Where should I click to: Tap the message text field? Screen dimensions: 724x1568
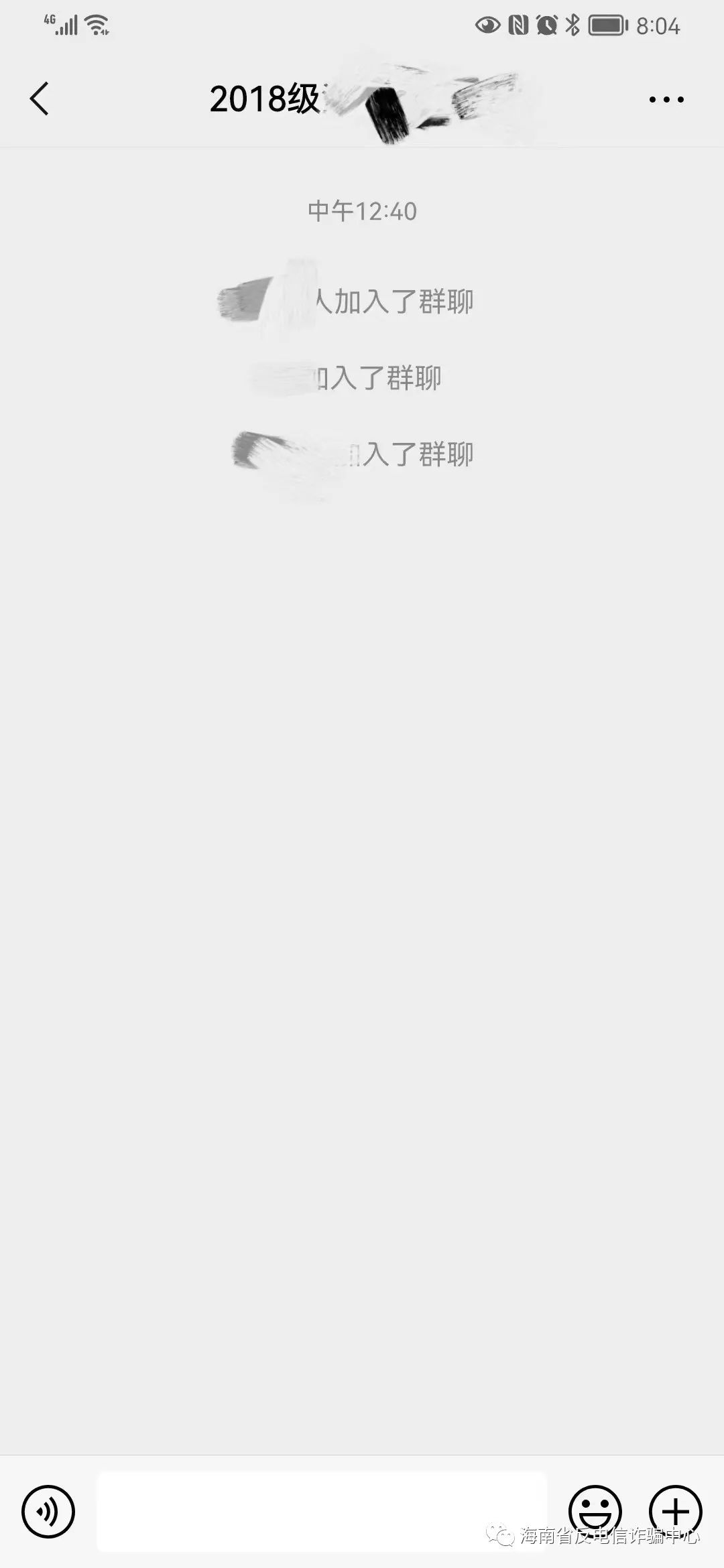[322, 1511]
